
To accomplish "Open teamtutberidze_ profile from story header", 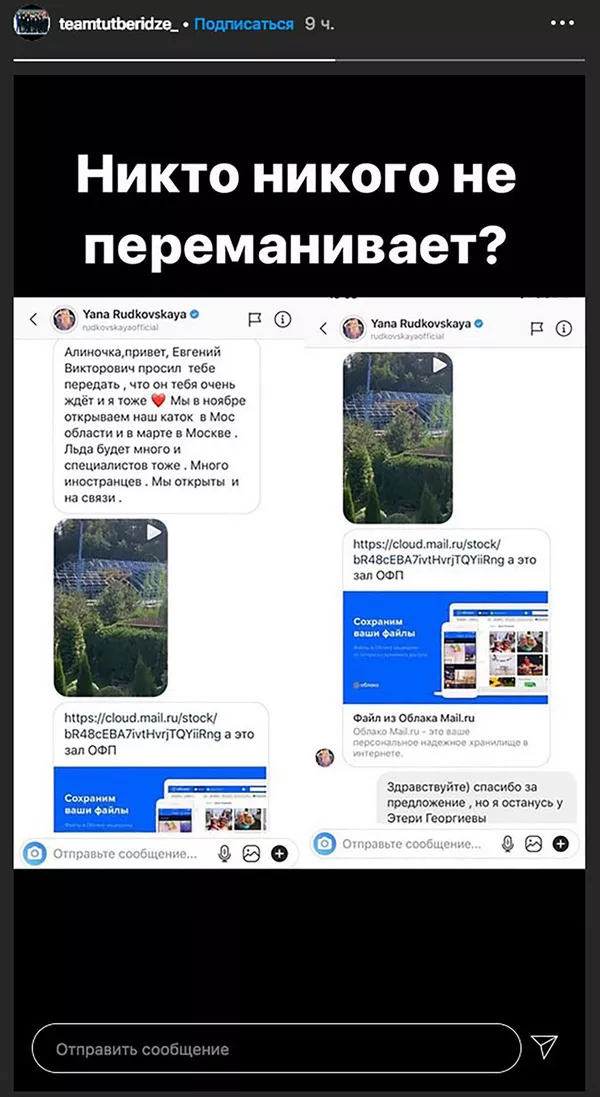I will tap(119, 23).
